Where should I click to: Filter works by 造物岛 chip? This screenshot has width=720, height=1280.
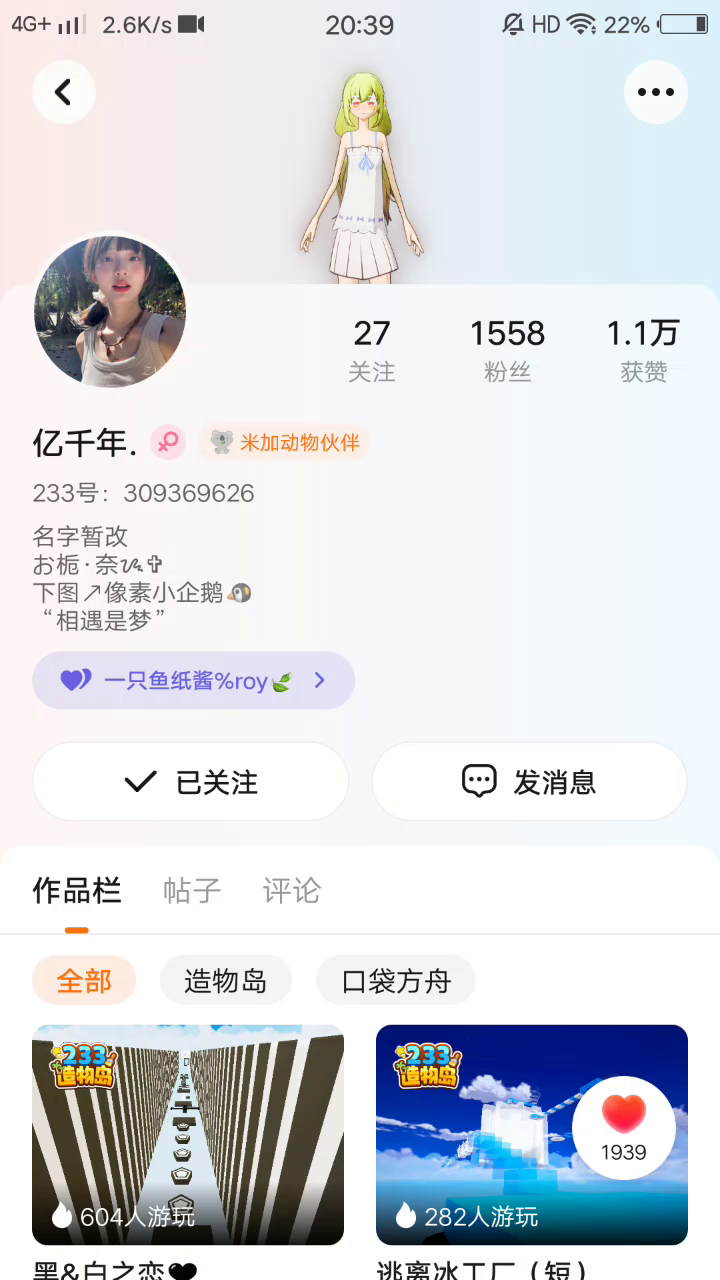225,981
